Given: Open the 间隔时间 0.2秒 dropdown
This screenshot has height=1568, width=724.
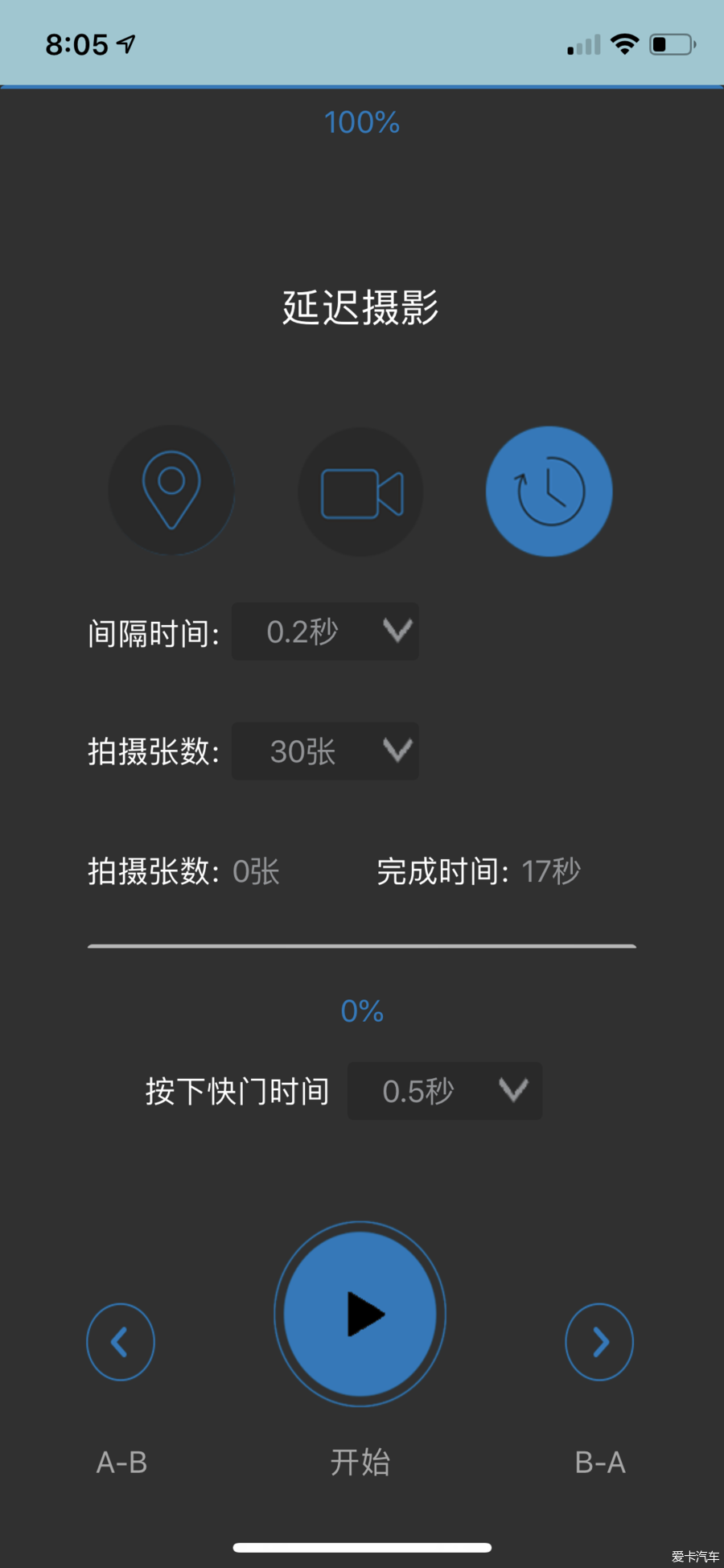Looking at the screenshot, I should coord(325,632).
